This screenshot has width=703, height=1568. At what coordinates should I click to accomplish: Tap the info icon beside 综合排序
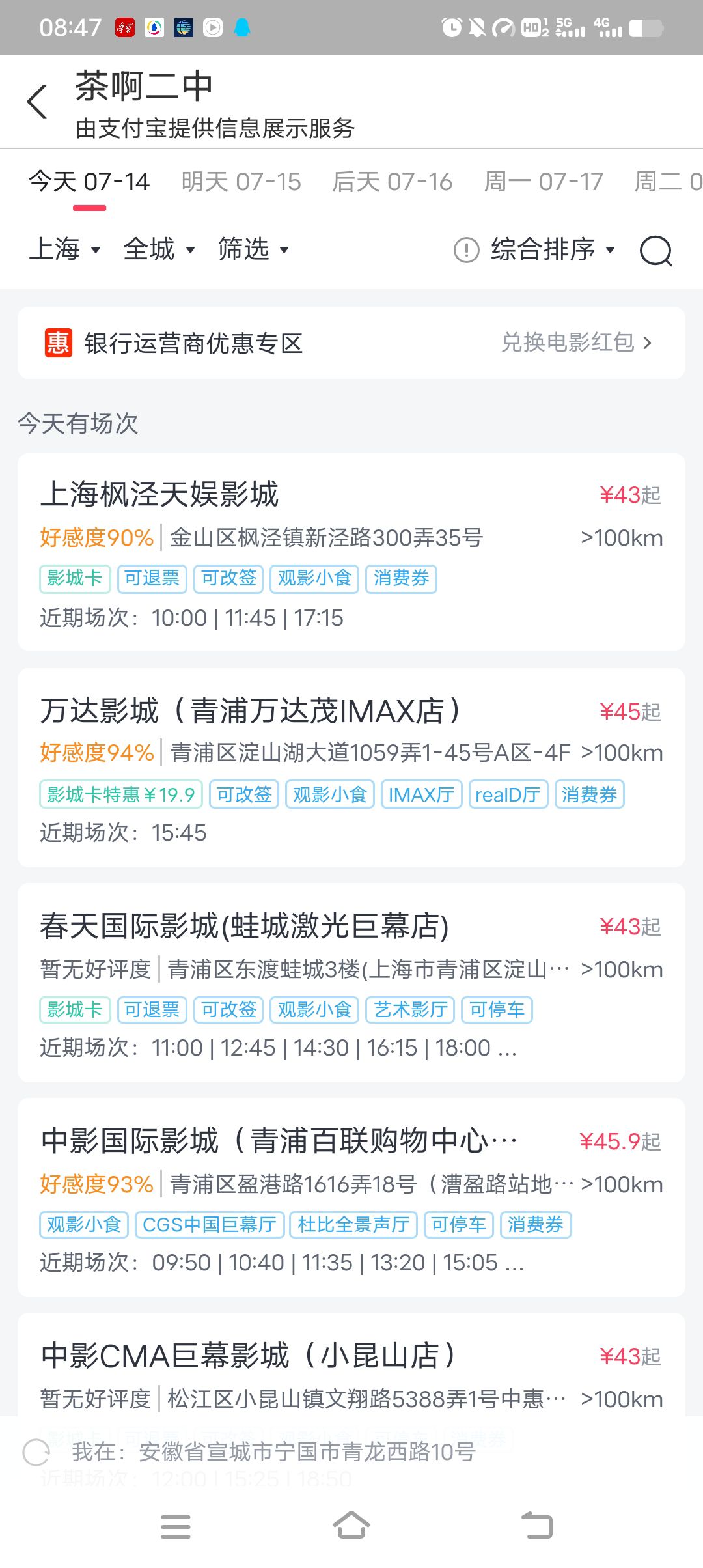[x=466, y=250]
